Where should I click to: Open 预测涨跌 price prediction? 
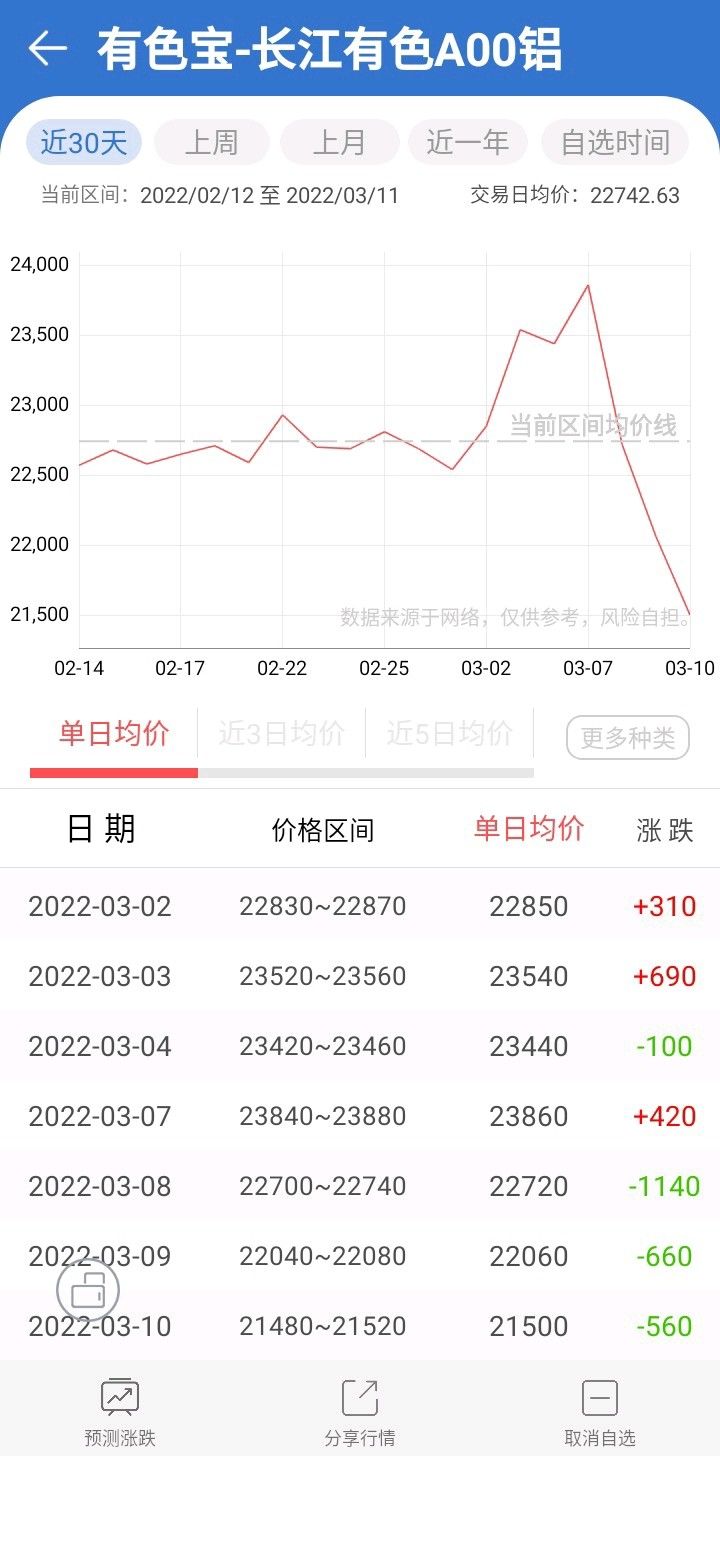[x=120, y=1410]
